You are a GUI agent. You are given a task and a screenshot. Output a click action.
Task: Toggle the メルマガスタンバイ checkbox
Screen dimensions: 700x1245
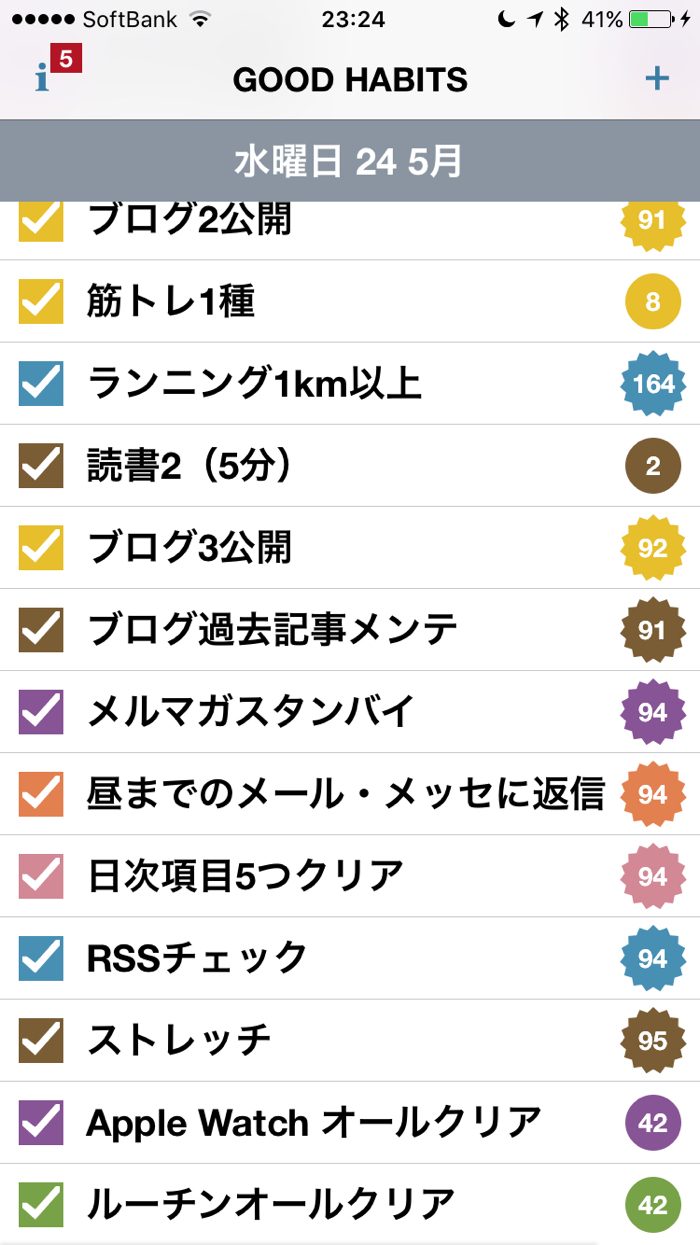[x=41, y=712]
